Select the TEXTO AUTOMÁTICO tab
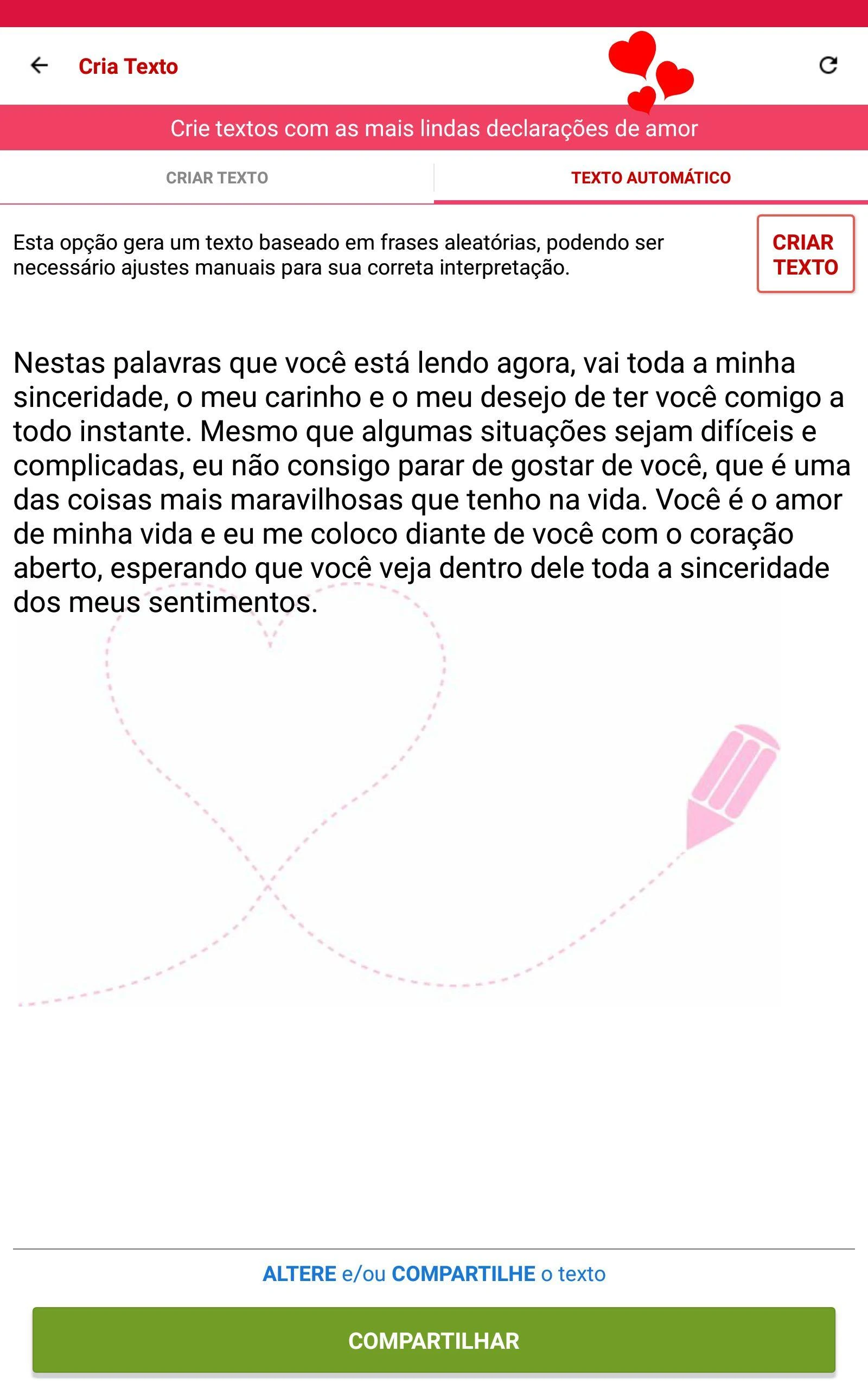 pyautogui.click(x=651, y=177)
